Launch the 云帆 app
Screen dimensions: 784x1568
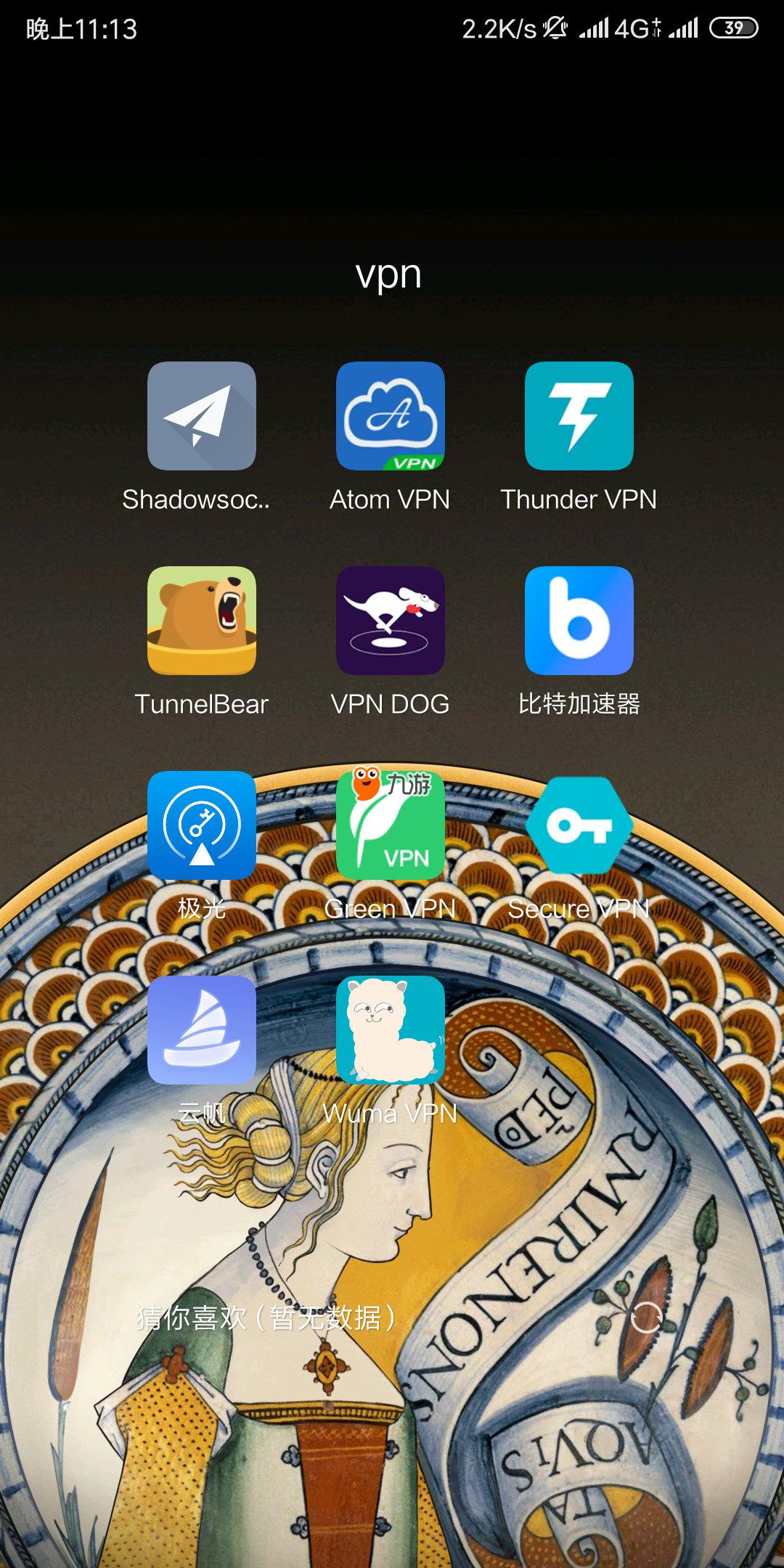tap(202, 1030)
